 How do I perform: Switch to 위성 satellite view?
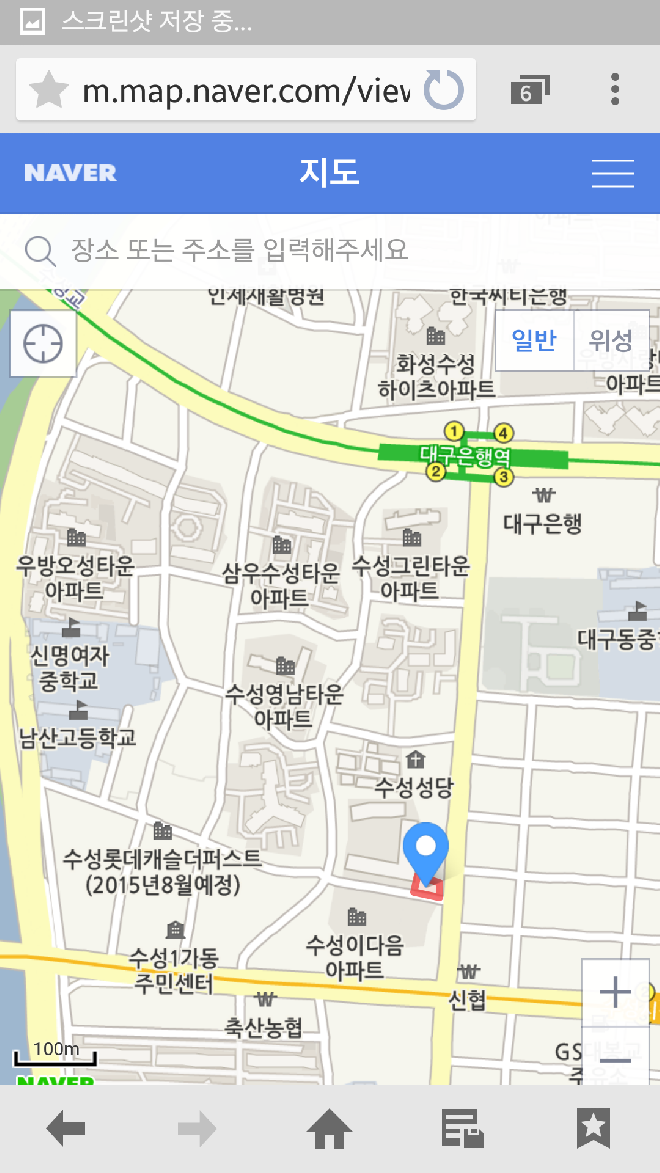point(611,340)
